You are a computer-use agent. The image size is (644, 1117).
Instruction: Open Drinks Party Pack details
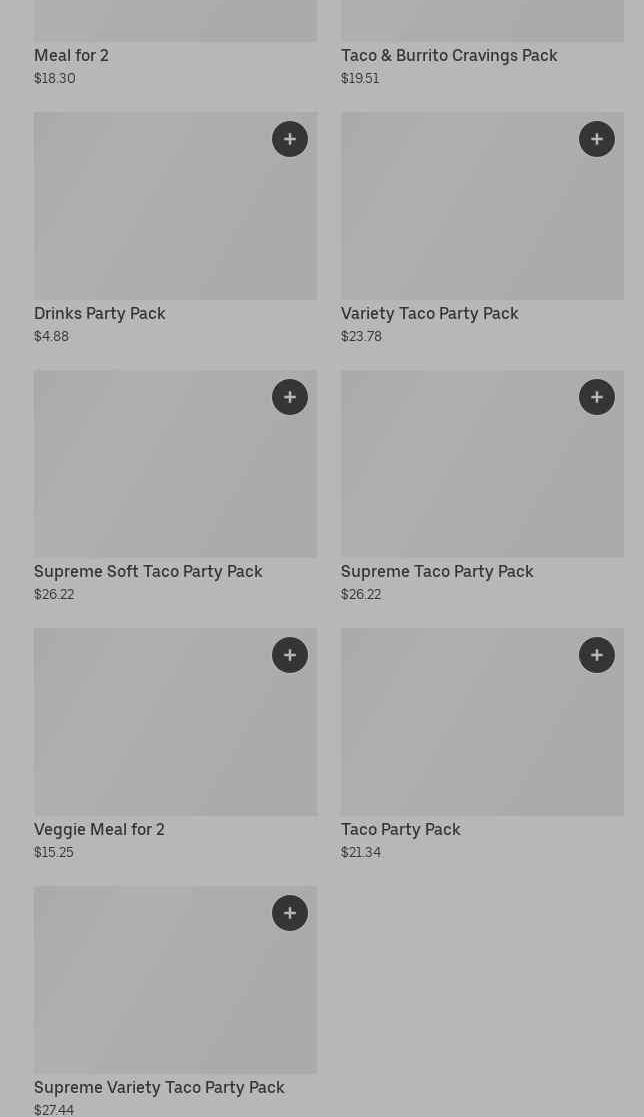coord(175,228)
